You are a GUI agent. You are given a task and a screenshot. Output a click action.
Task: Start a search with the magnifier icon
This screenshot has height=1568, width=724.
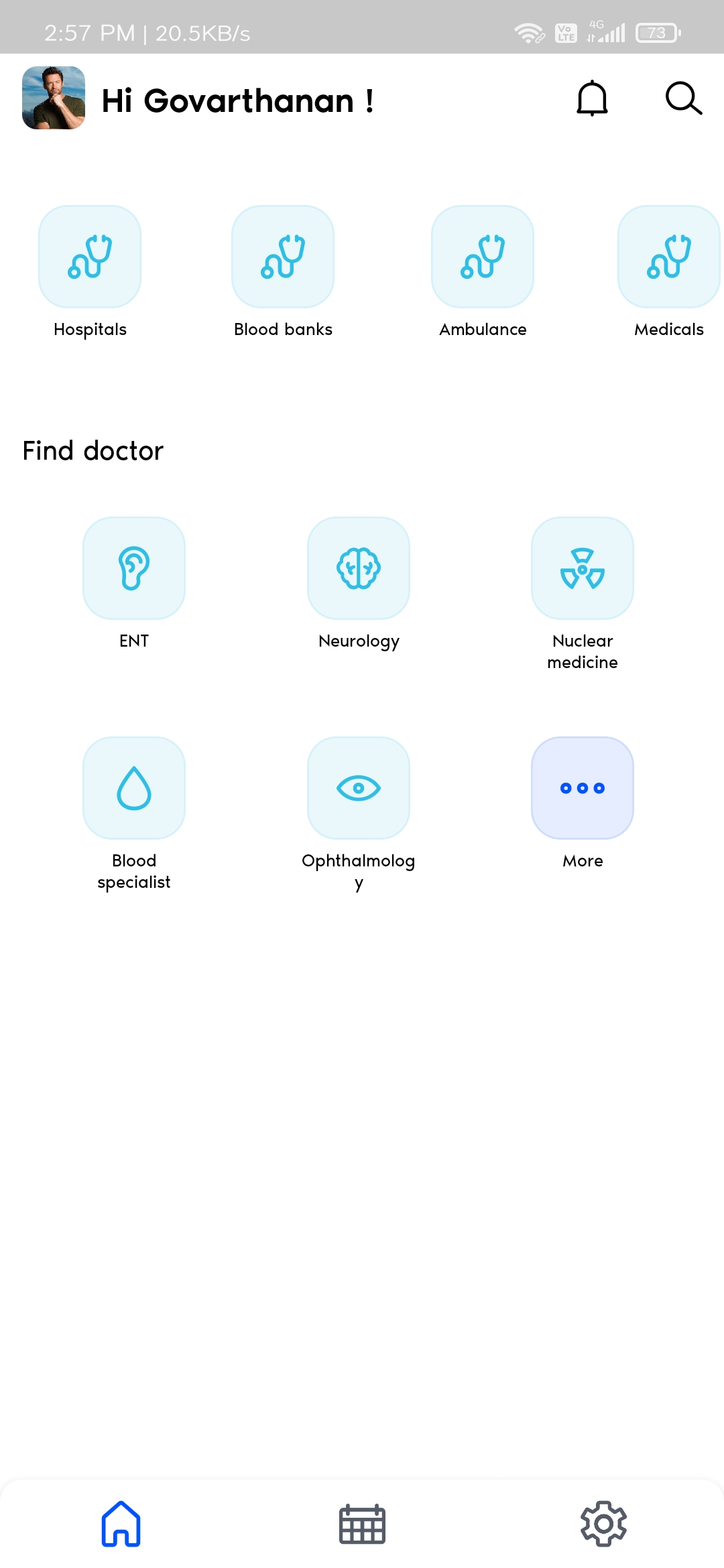point(683,99)
